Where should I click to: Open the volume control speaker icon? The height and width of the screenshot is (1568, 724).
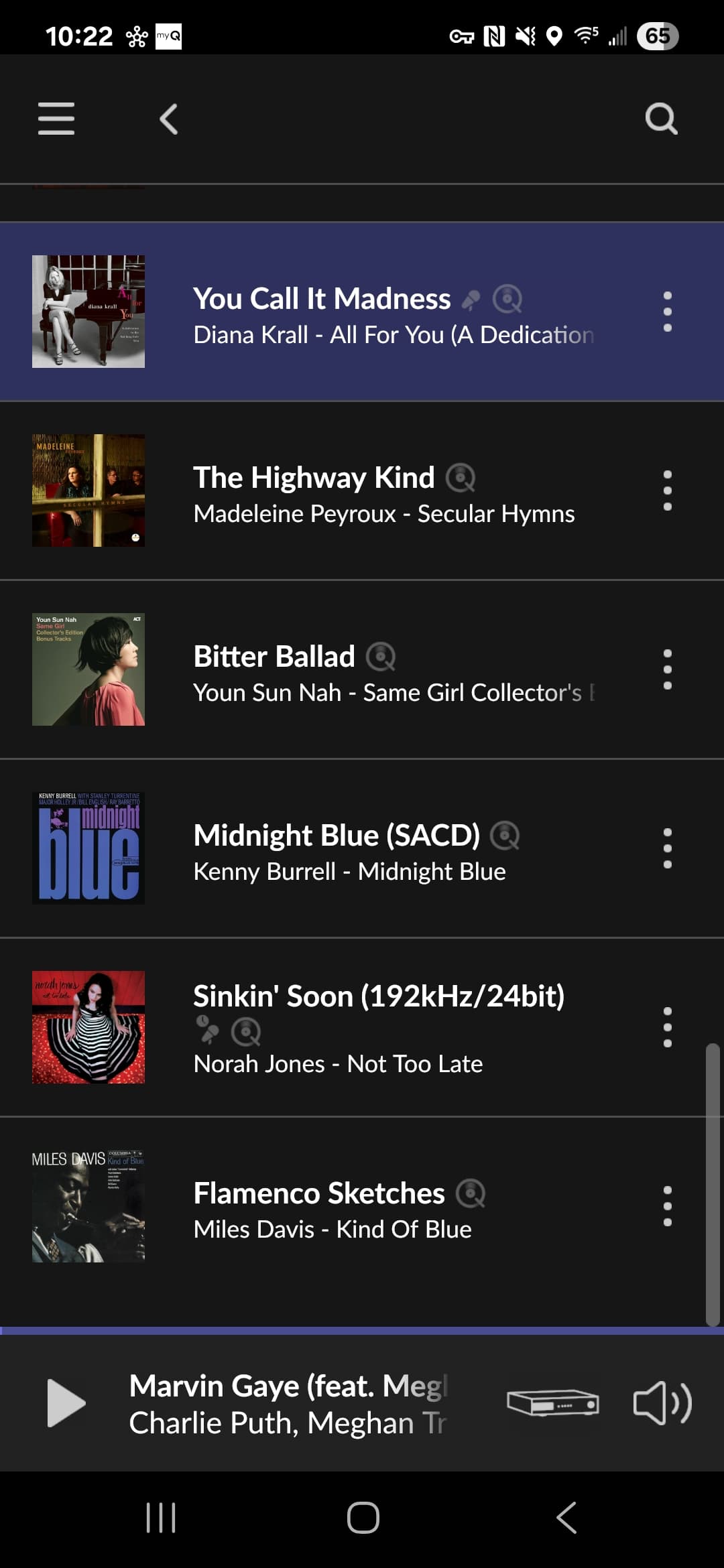coord(662,1402)
